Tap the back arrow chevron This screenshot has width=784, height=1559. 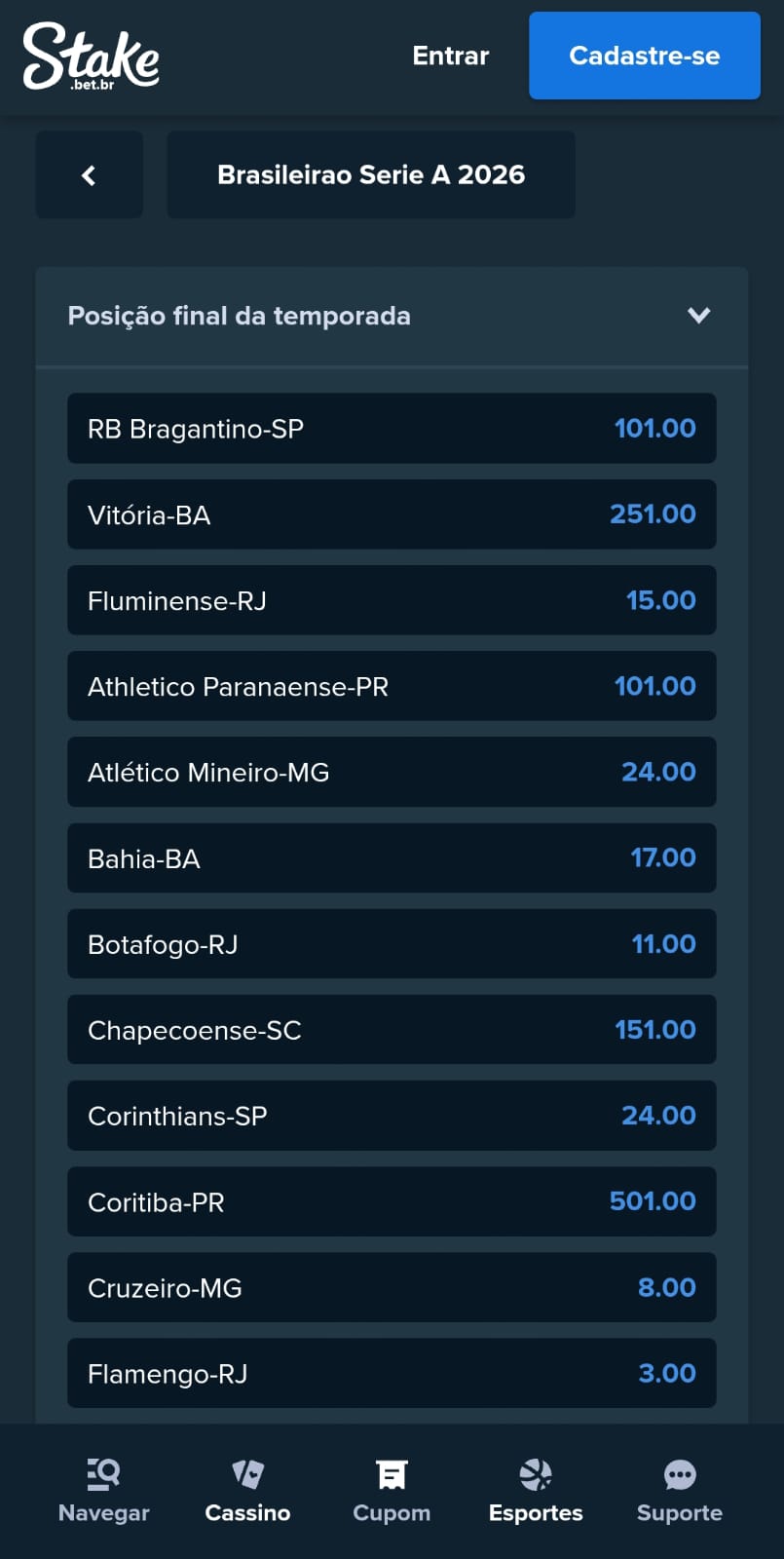tap(89, 174)
